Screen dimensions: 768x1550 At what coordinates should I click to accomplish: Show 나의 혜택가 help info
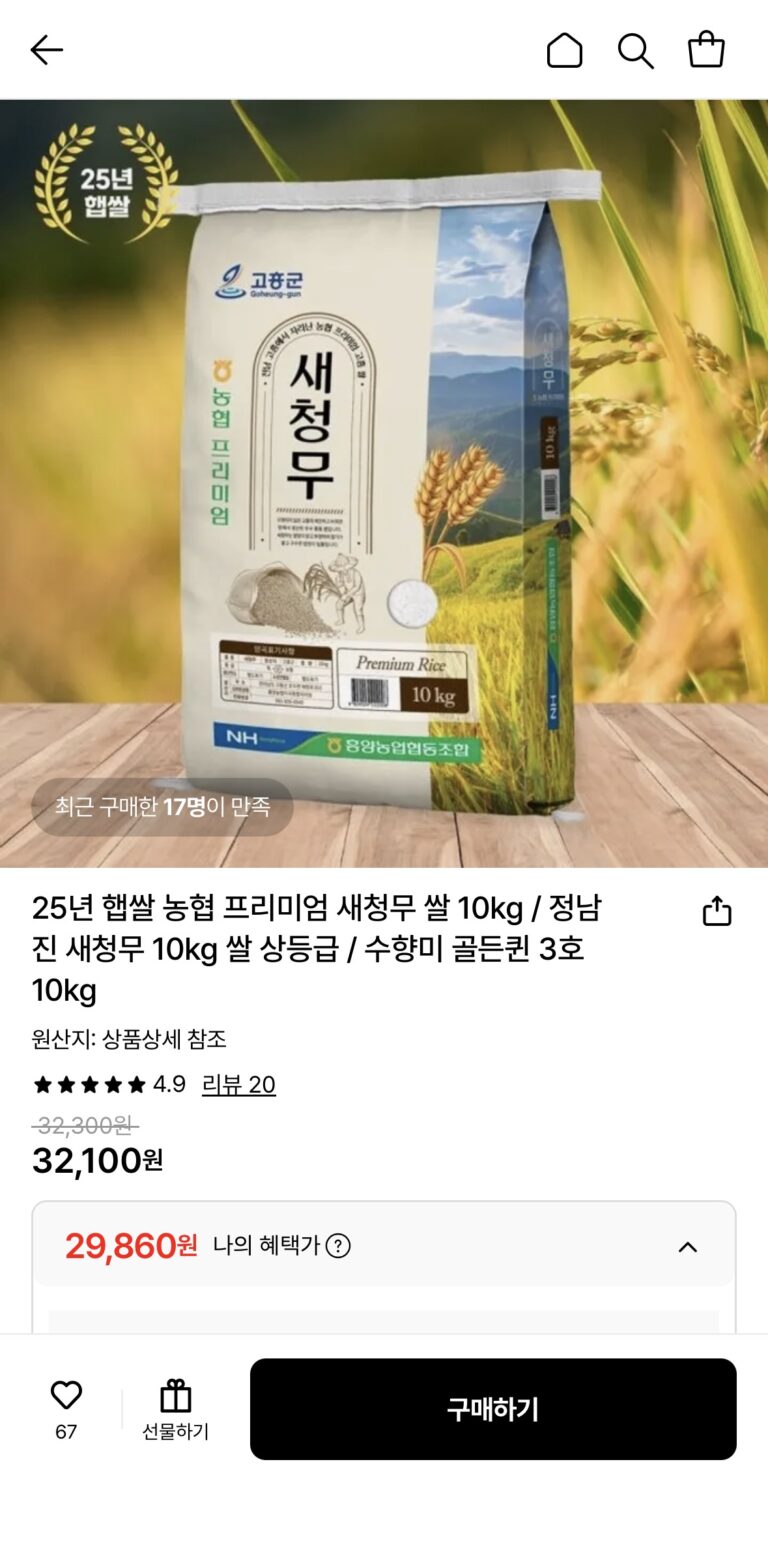tap(339, 1246)
